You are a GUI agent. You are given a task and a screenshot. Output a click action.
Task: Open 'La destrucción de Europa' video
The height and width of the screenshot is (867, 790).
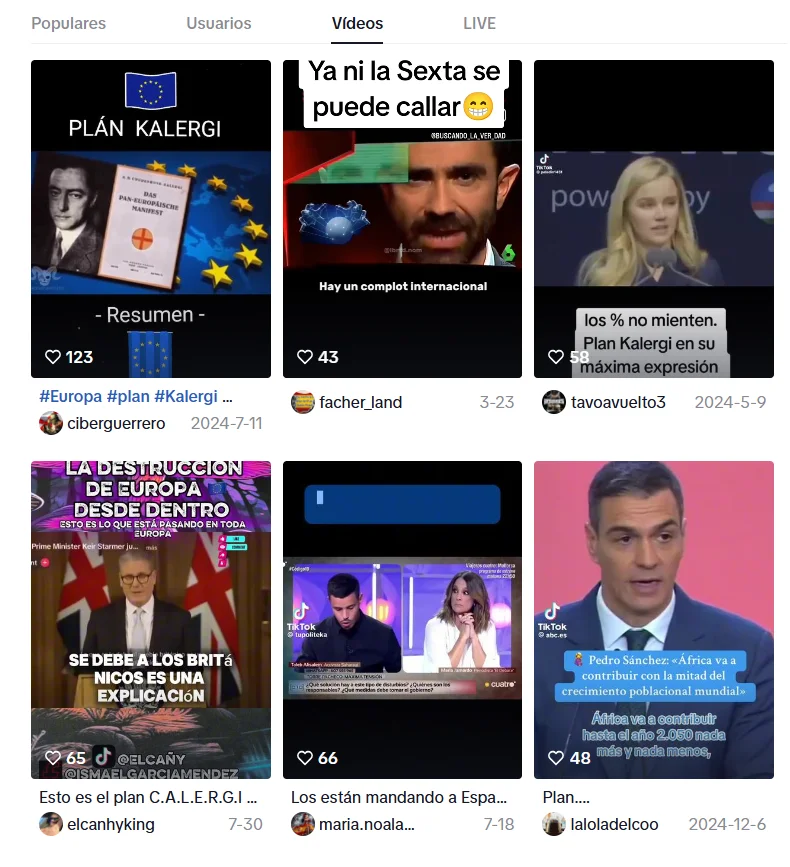(x=151, y=619)
